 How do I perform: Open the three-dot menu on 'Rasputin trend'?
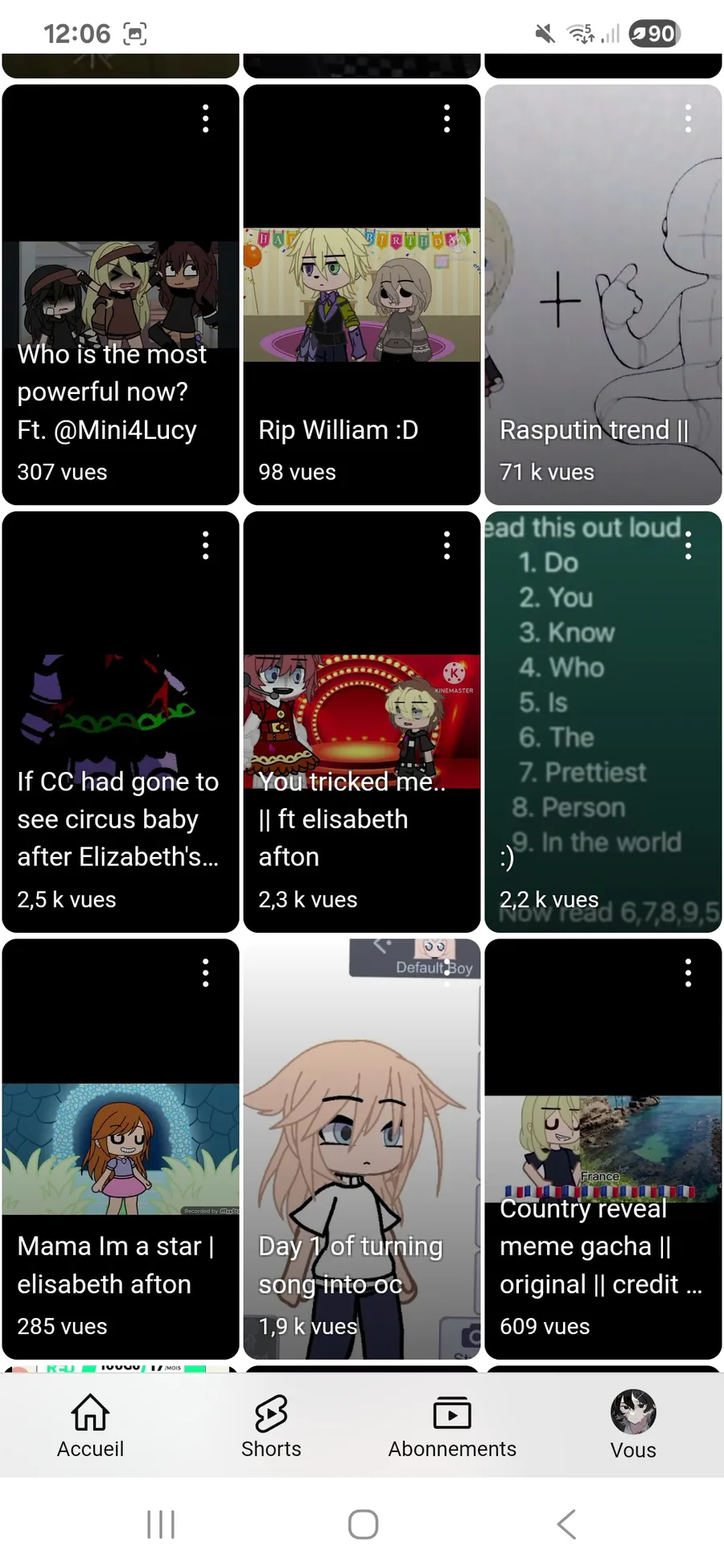click(688, 119)
